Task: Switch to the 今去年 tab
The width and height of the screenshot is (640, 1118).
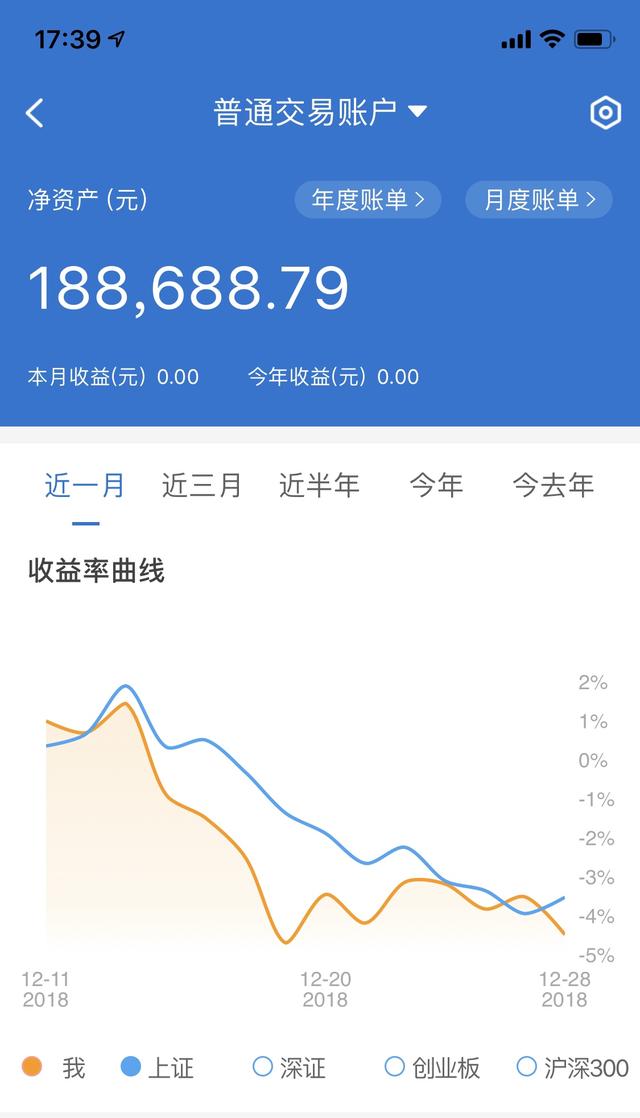Action: [x=553, y=486]
